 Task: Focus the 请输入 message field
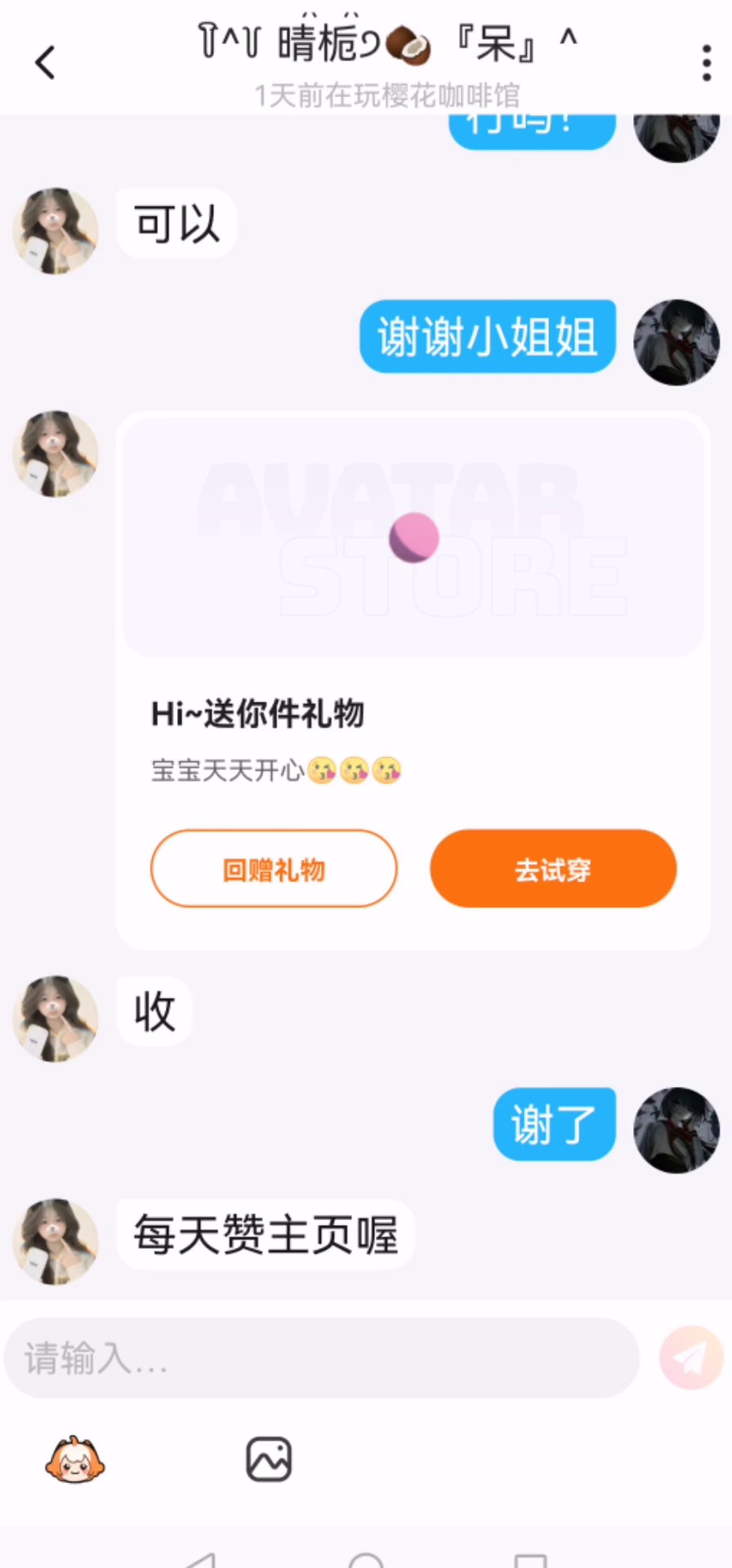tap(321, 1358)
